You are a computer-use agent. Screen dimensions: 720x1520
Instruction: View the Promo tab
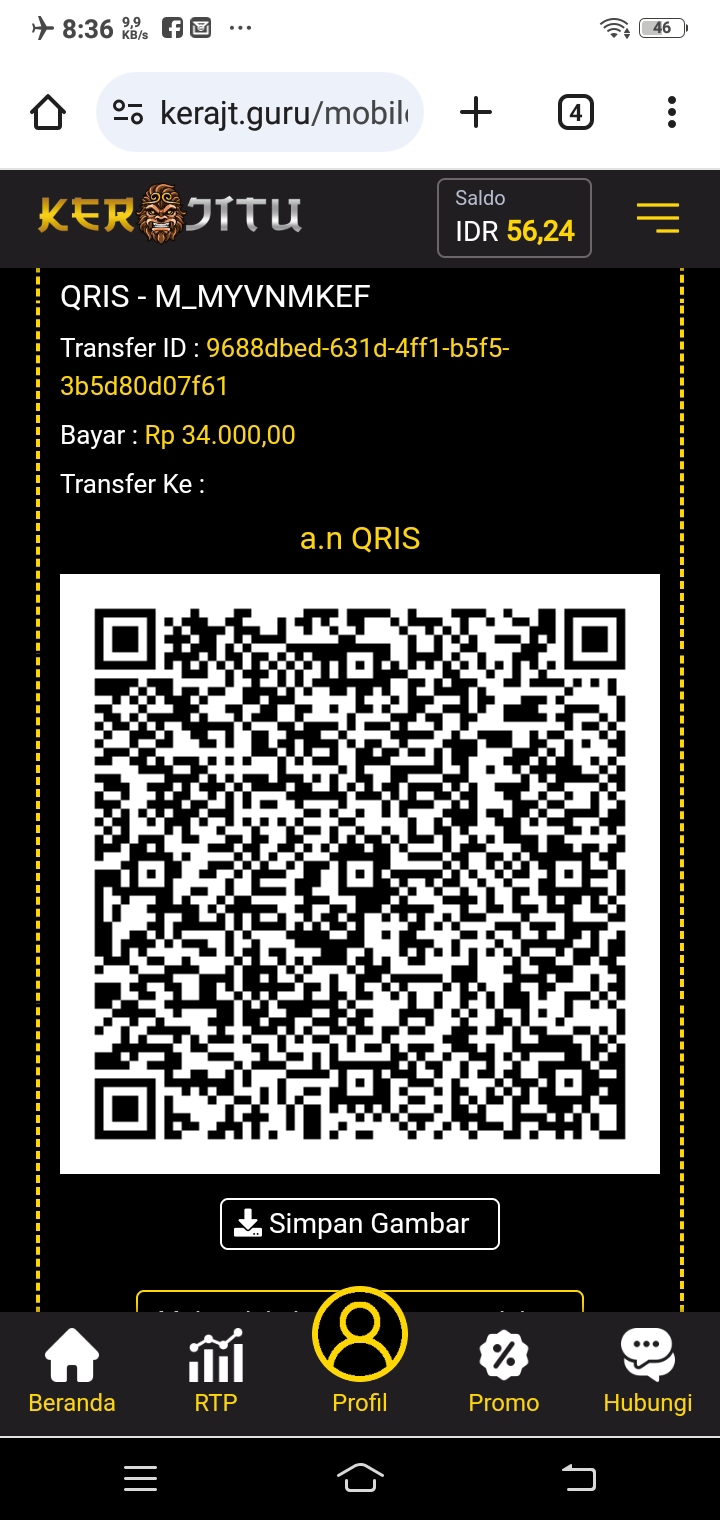coord(504,1371)
